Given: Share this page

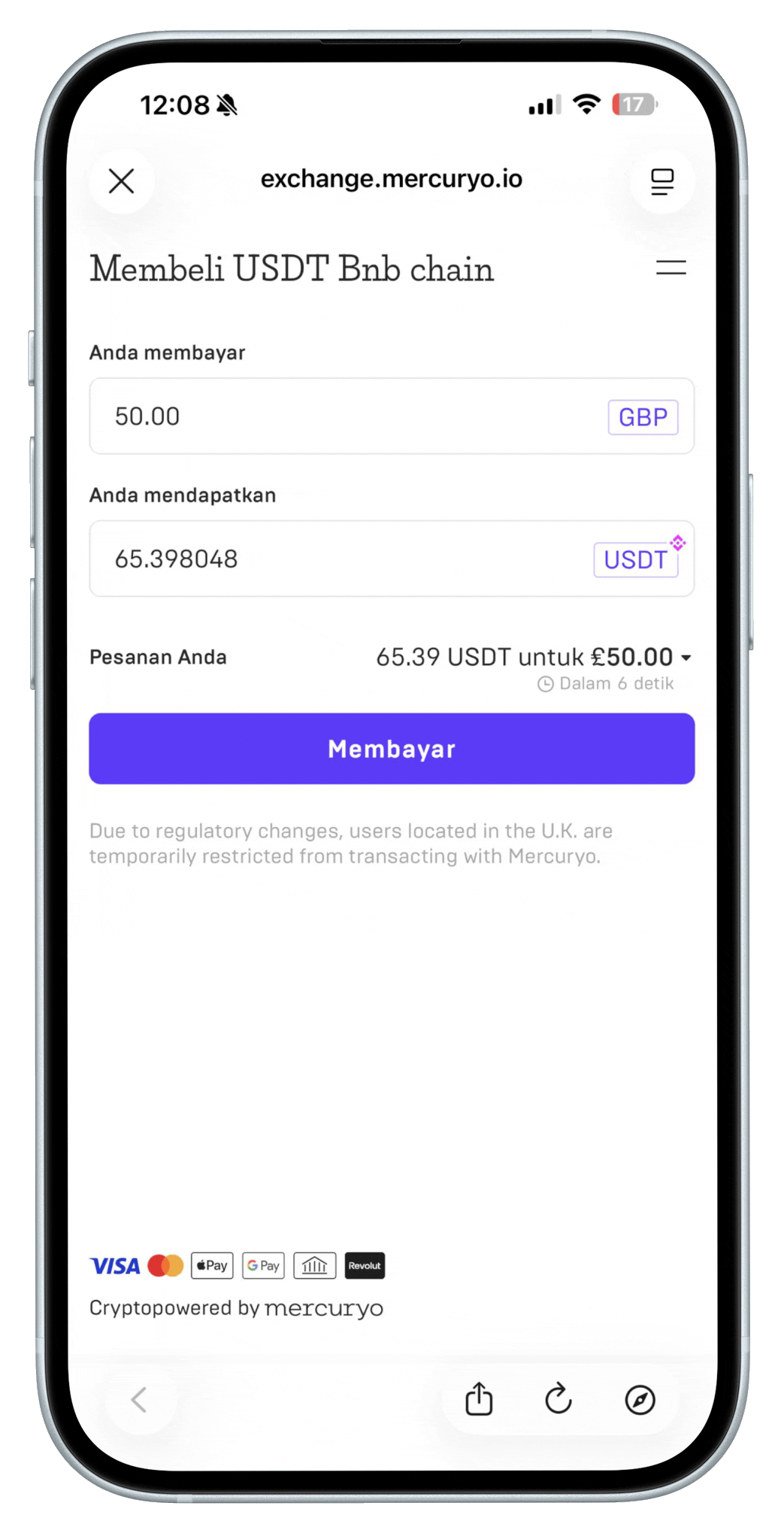Looking at the screenshot, I should pos(479,1399).
